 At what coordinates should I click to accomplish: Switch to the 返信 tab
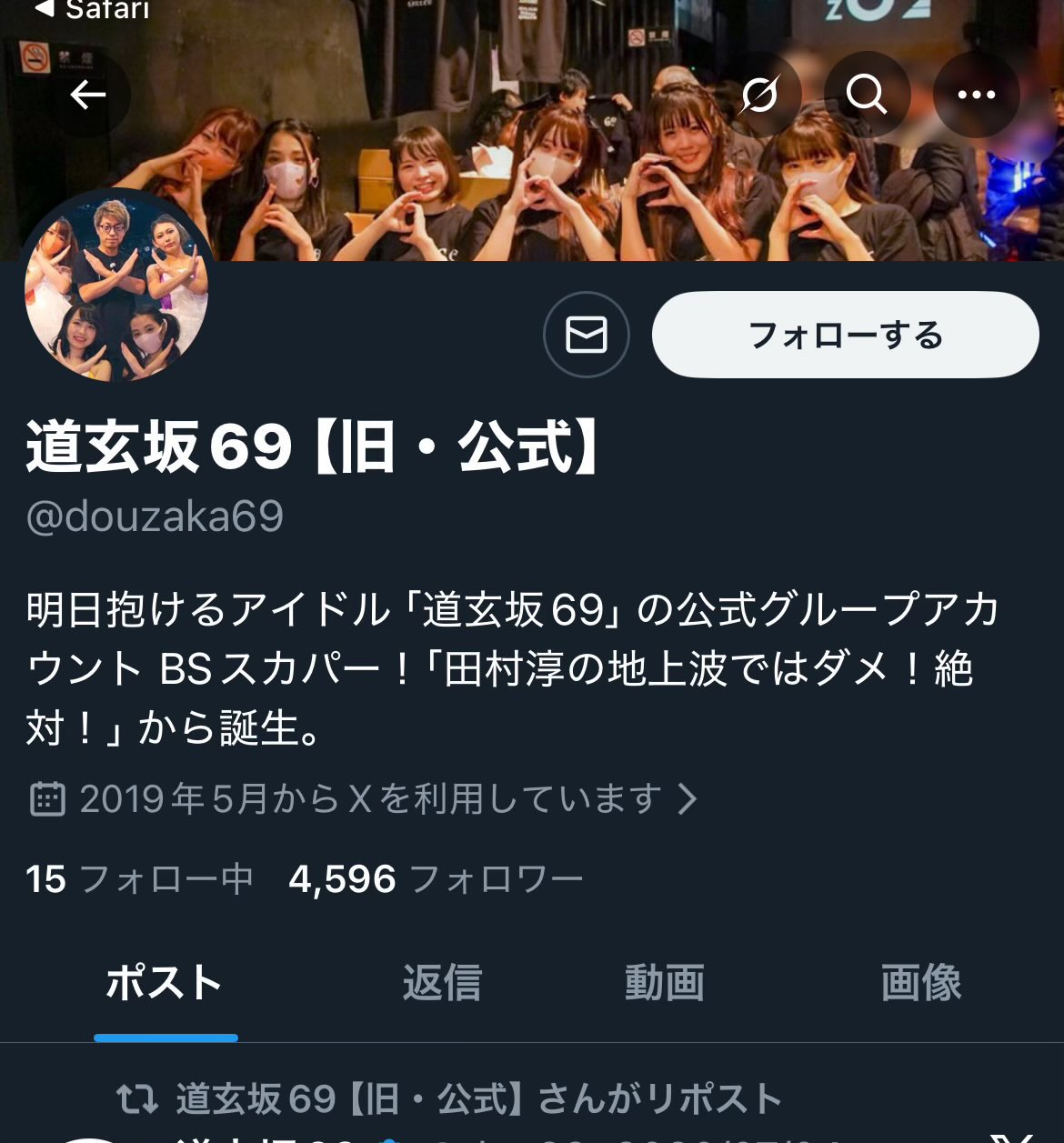(442, 983)
